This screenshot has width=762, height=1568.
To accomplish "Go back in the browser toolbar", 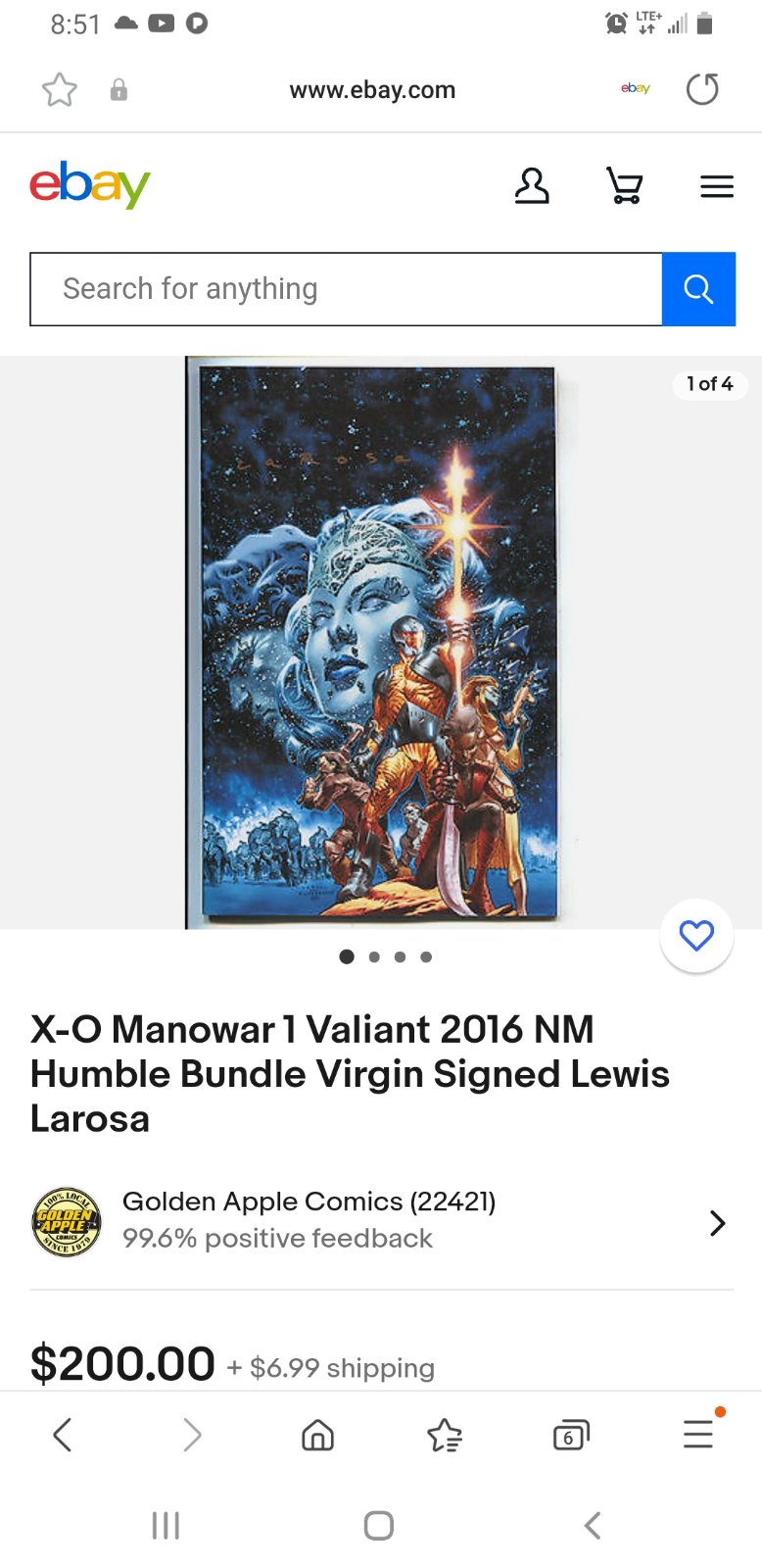I will pyautogui.click(x=63, y=1436).
